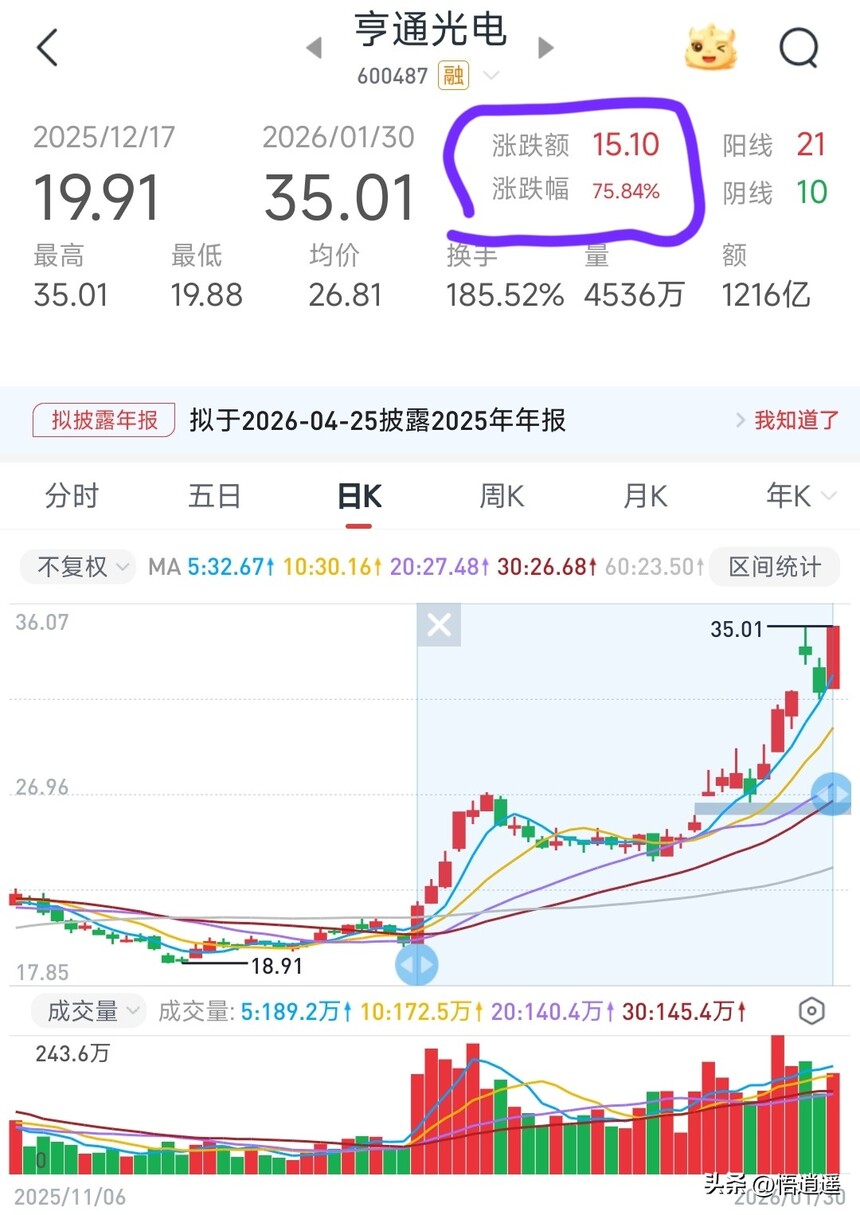Tap the 拟披露年报 announcement banner
Viewport: 860px width, 1215px height.
coord(102,420)
